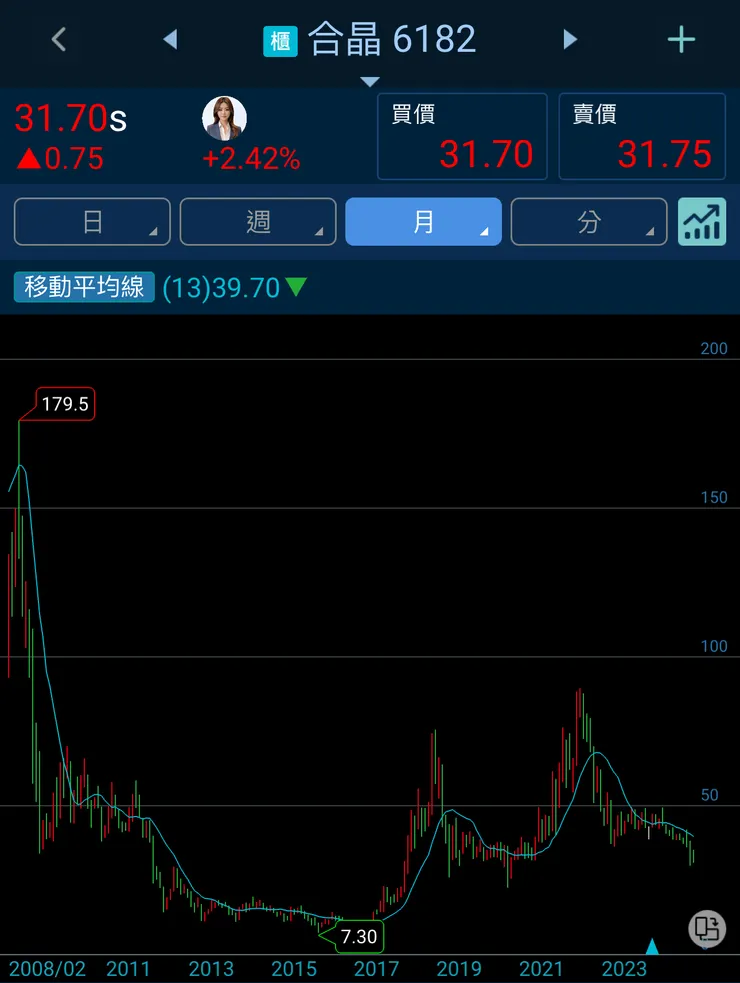Open the chart analysis icon
Screen dimensions: 740x983
[x=702, y=222]
